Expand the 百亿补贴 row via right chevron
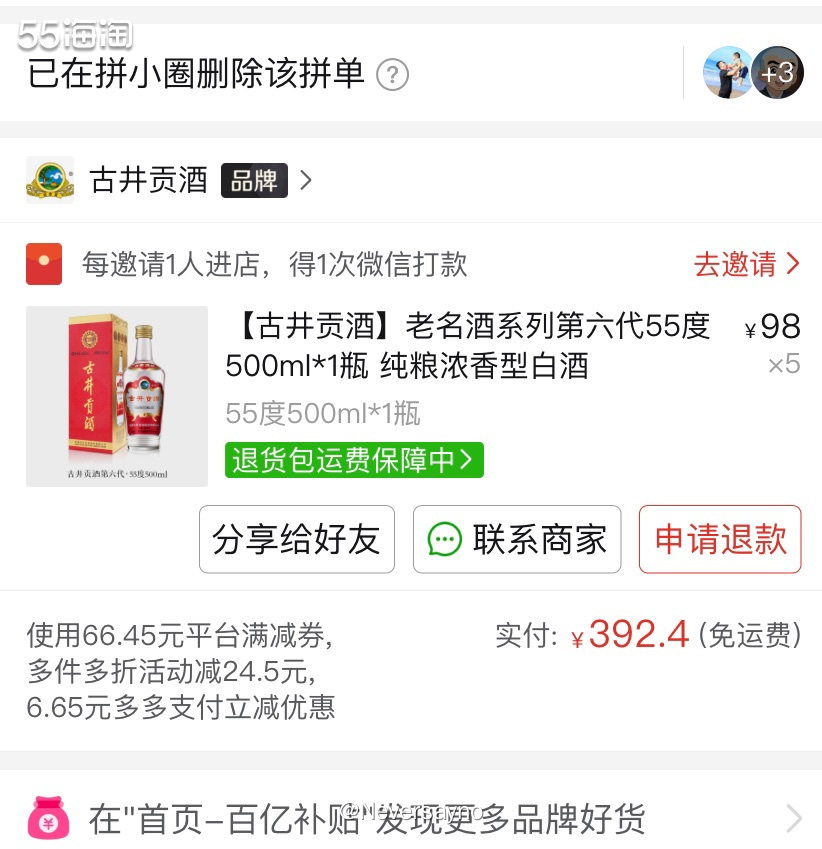822x849 pixels. pyautogui.click(x=796, y=818)
